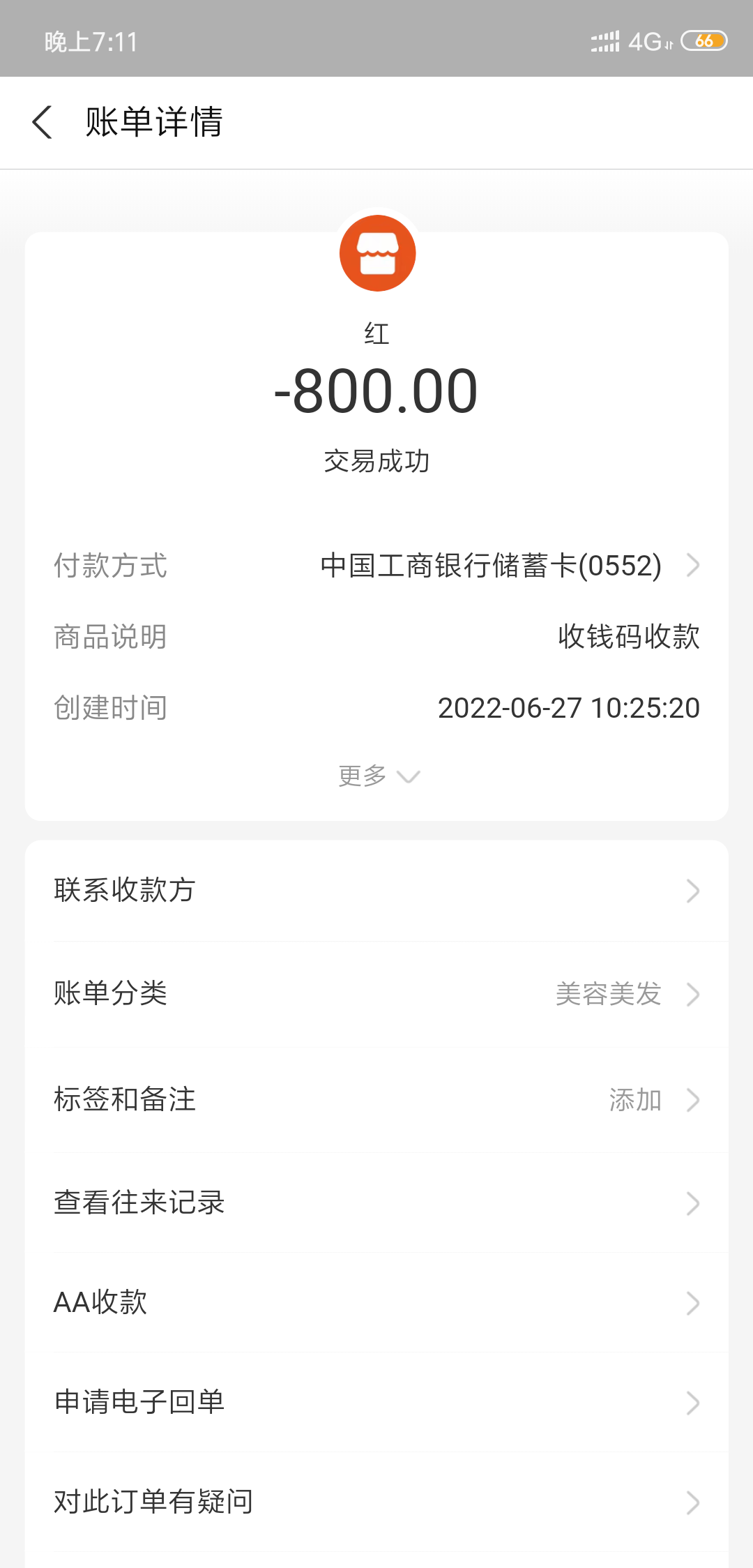Open 查看往来记录
This screenshot has height=1568, width=753.
tap(376, 1203)
